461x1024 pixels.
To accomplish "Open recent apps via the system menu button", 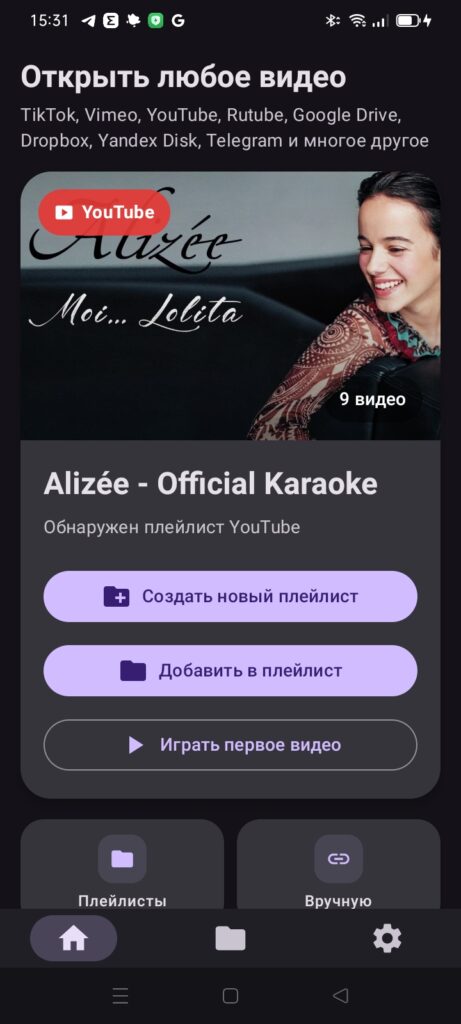I will pyautogui.click(x=120, y=995).
